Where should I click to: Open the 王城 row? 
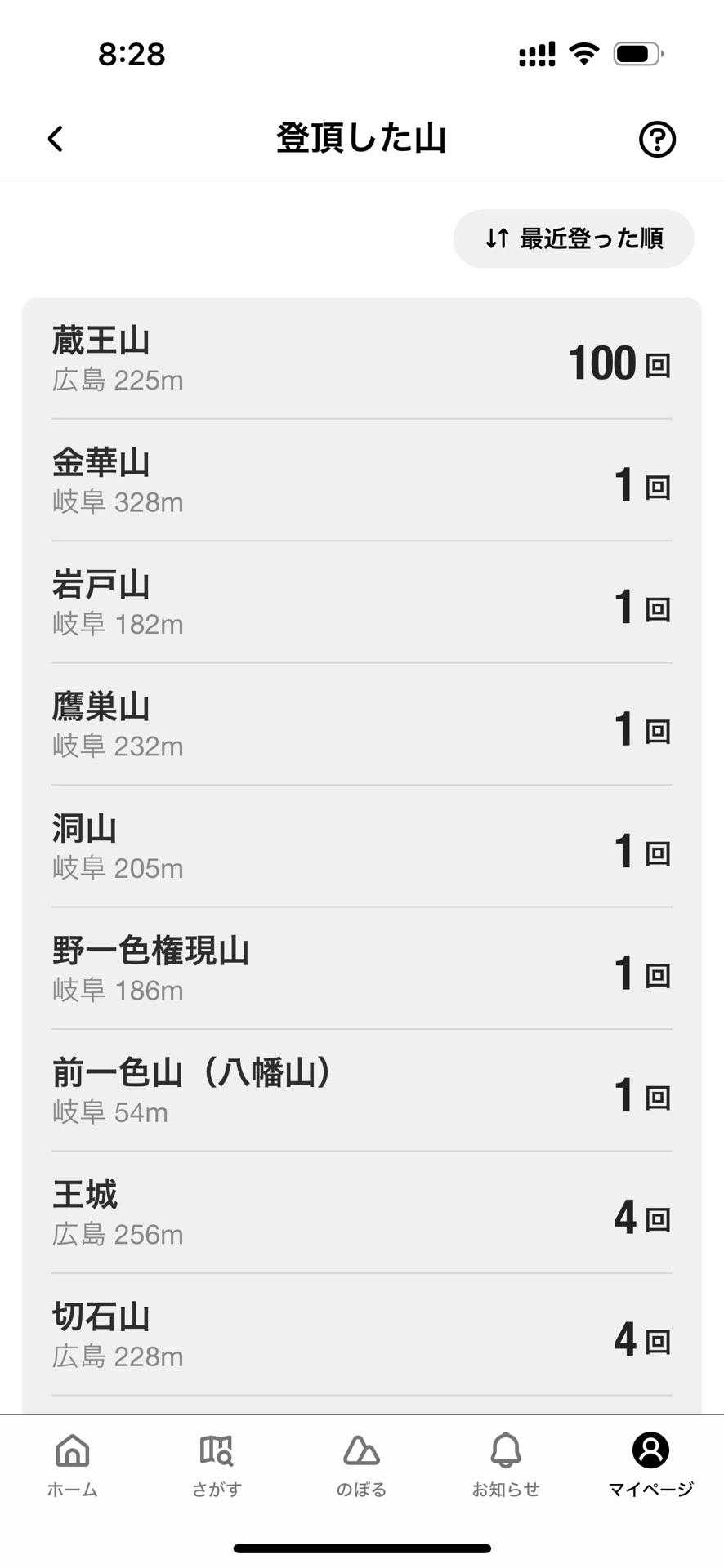coord(361,1213)
